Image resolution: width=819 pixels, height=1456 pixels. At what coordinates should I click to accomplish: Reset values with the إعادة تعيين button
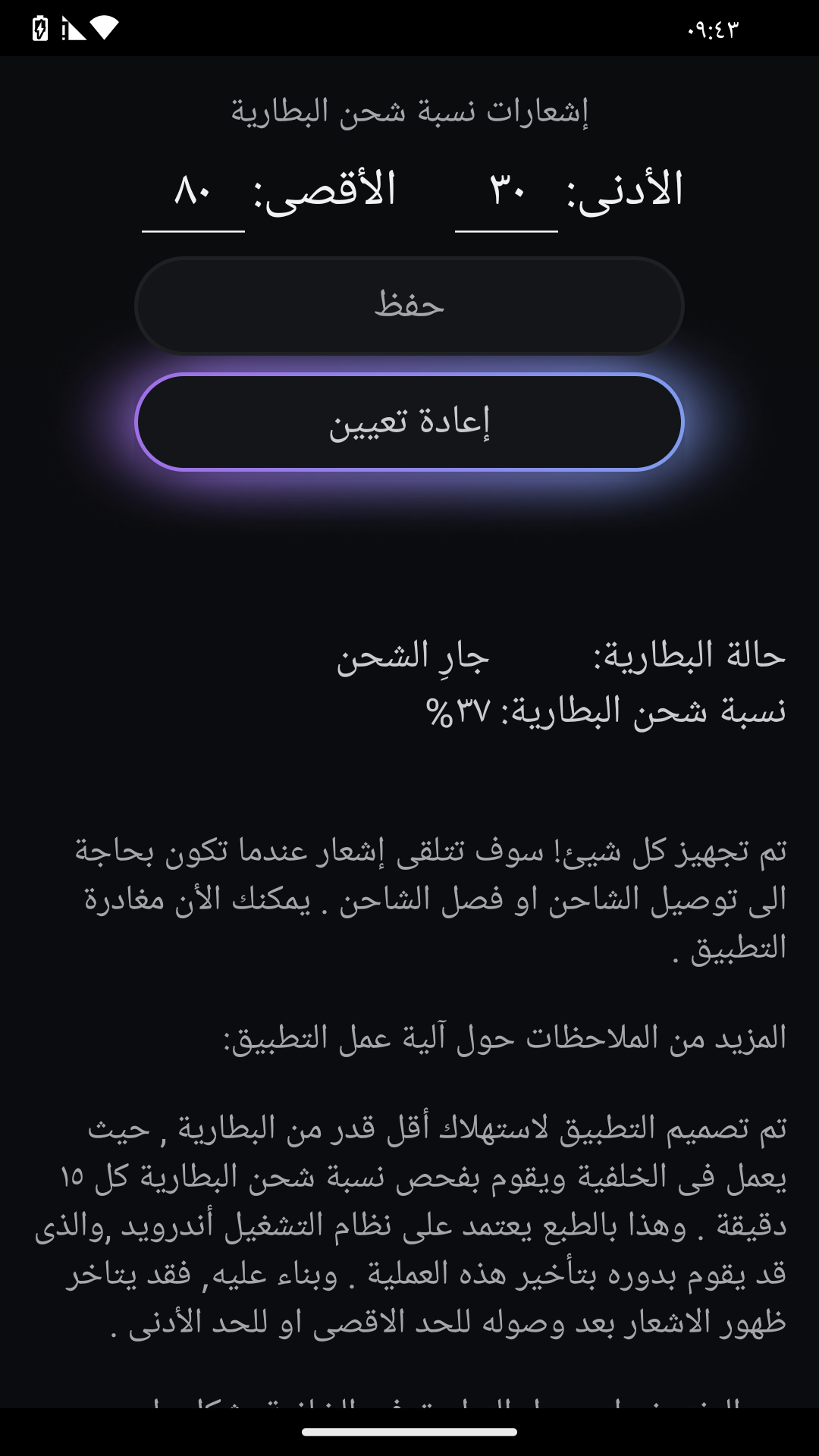(409, 422)
